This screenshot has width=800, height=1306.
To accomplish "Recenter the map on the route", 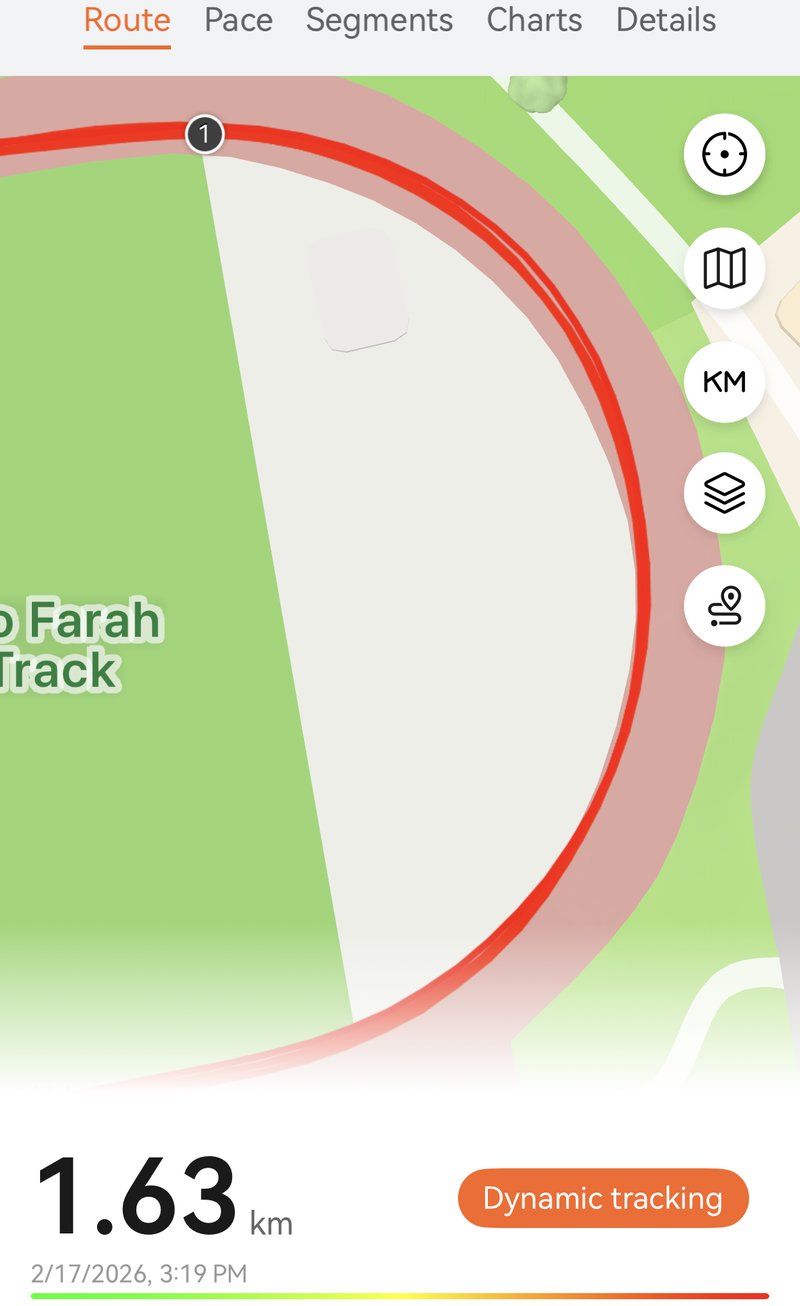I will 724,155.
